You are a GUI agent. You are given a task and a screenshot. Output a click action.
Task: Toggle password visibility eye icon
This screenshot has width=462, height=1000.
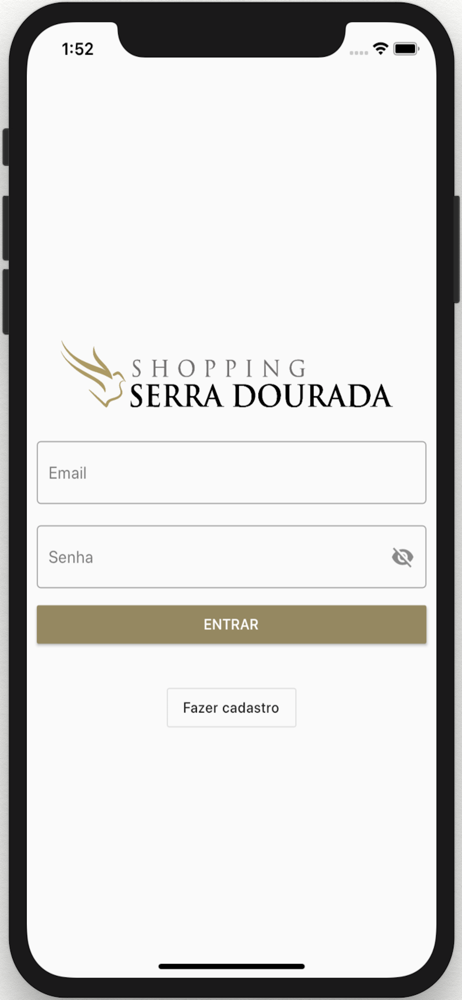tap(402, 557)
